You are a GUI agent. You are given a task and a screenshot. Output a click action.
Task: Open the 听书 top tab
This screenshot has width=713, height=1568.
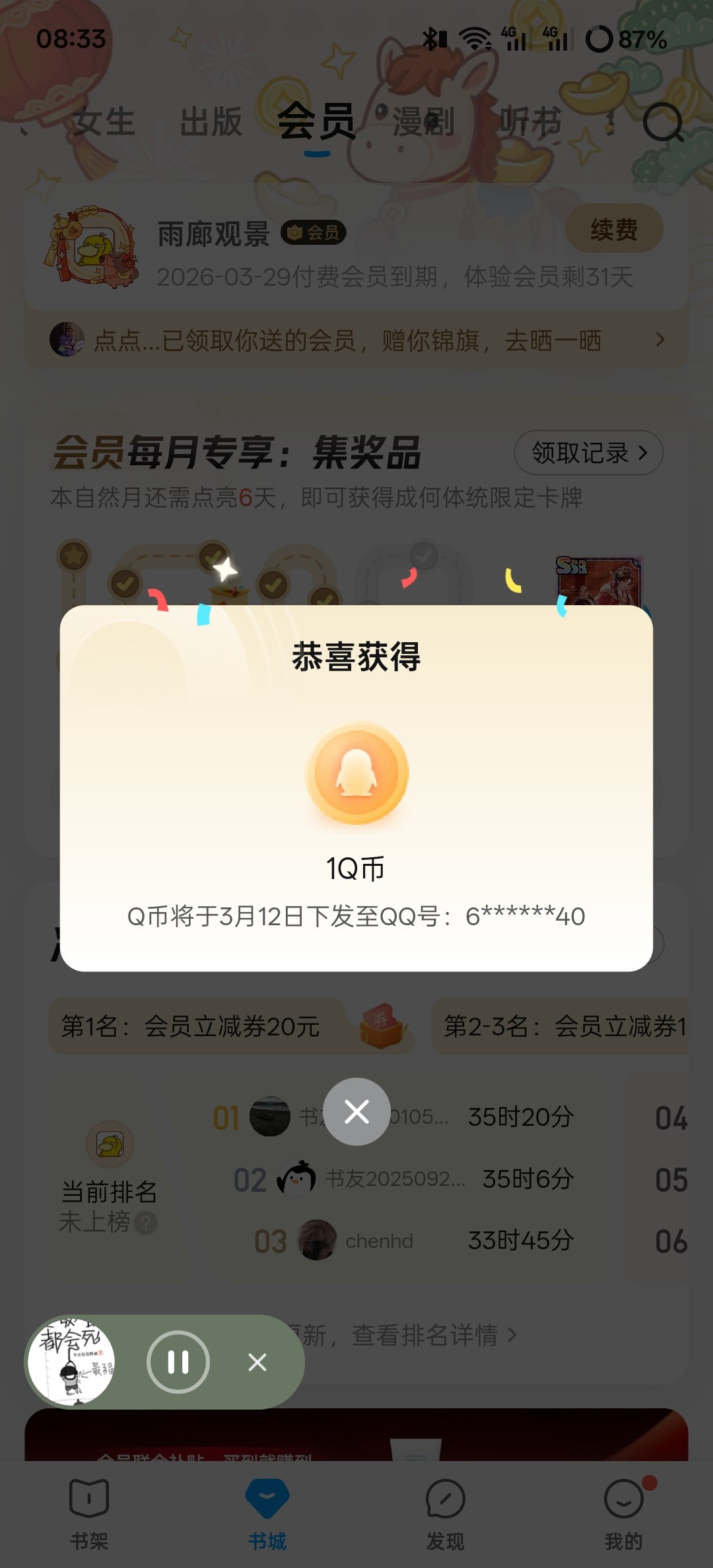pyautogui.click(x=530, y=122)
